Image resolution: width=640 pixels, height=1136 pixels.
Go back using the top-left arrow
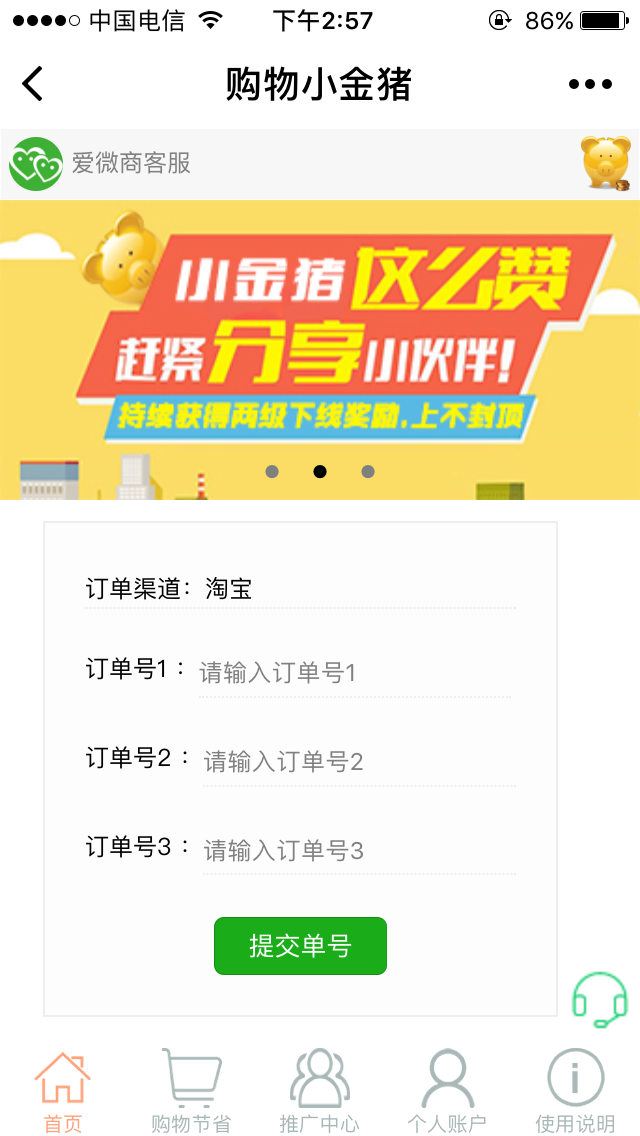point(33,84)
